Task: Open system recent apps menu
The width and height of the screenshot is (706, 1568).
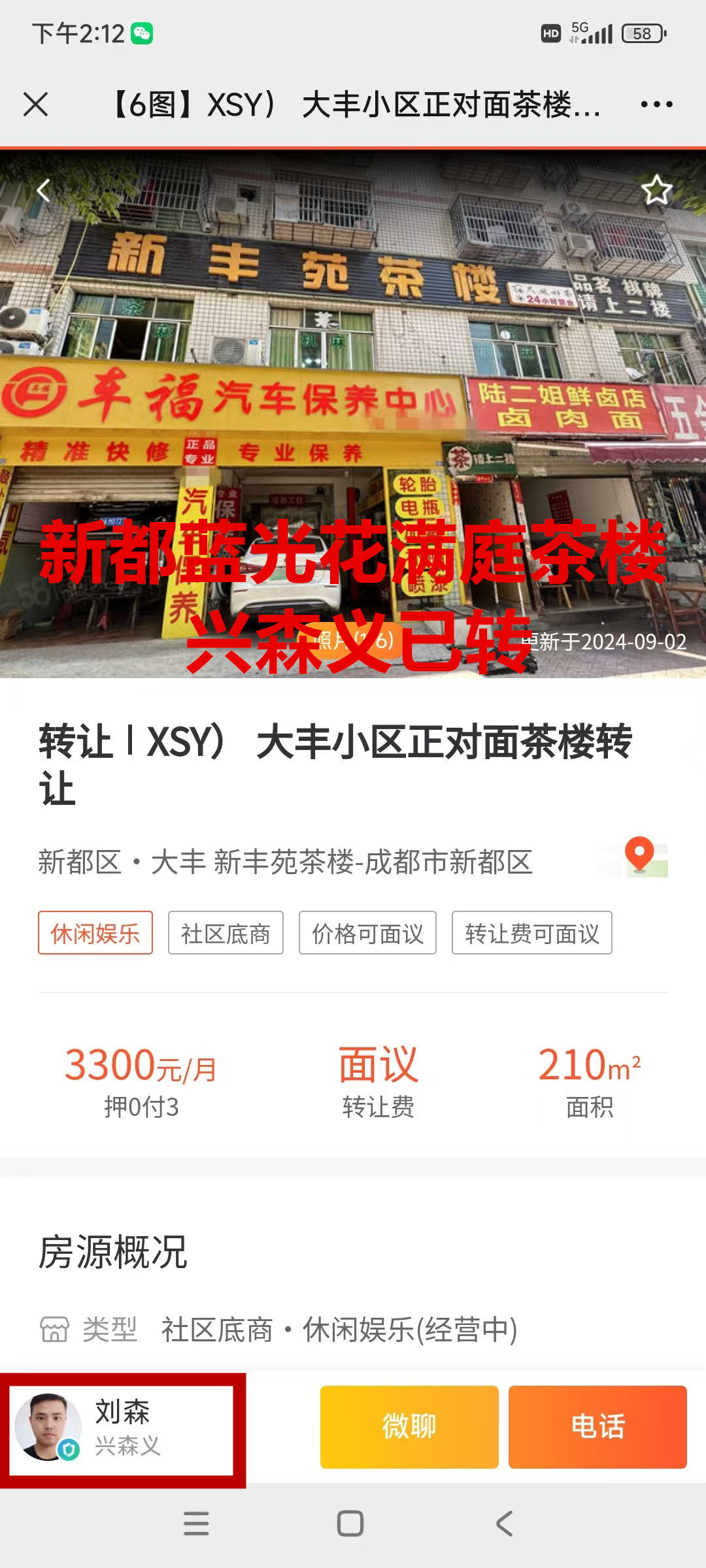Action: pos(196,1524)
